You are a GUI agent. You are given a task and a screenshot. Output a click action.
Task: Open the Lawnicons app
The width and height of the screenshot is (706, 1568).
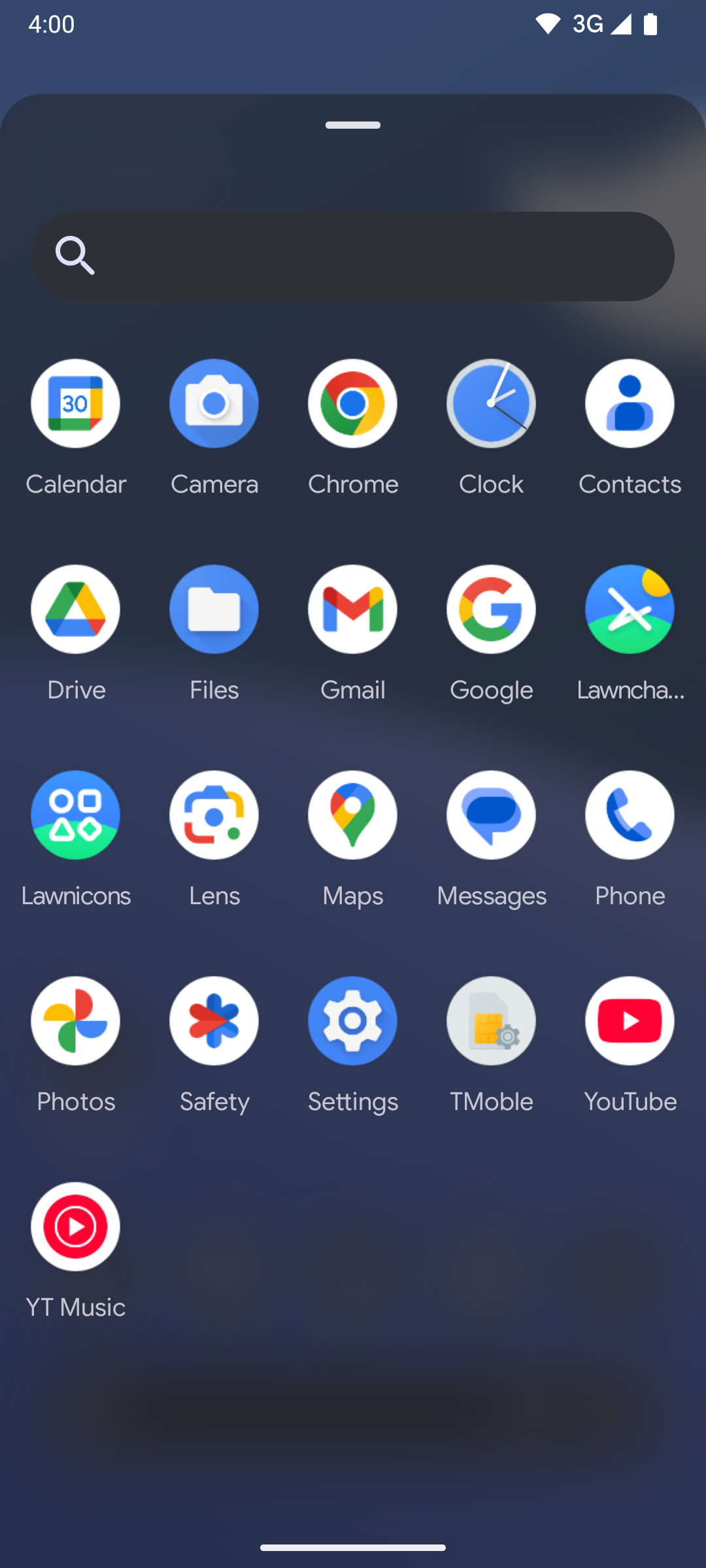click(75, 815)
